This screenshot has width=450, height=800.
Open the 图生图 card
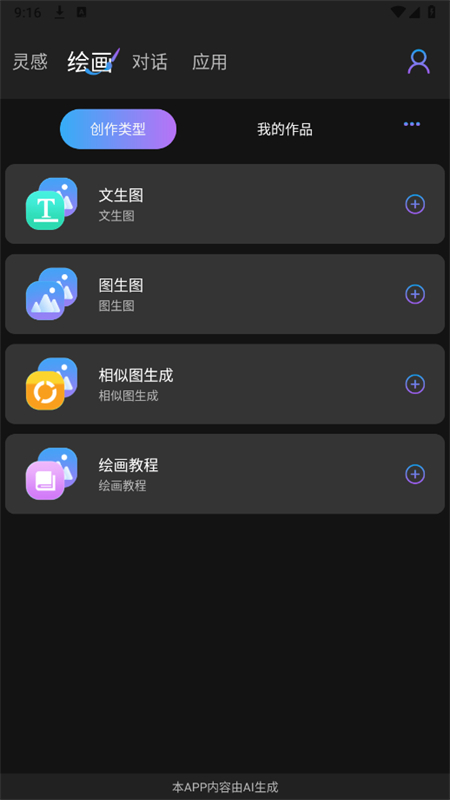[225, 294]
